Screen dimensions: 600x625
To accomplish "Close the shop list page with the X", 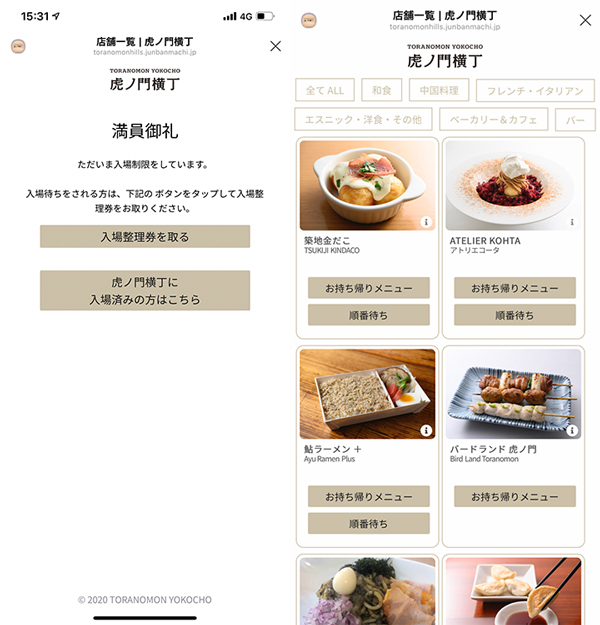I will (x=585, y=20).
